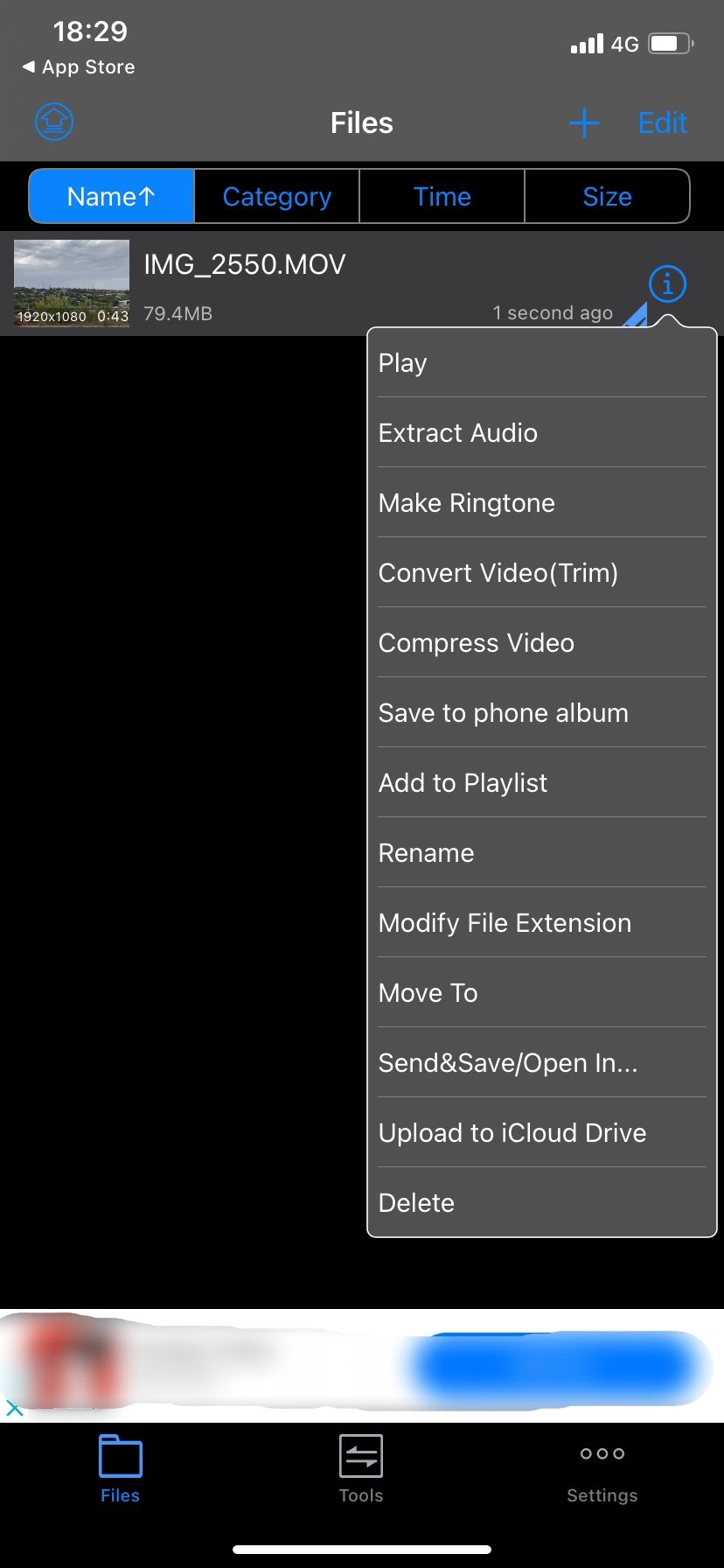
Task: Tap the battery indicator in the status bar
Action: pyautogui.click(x=672, y=43)
